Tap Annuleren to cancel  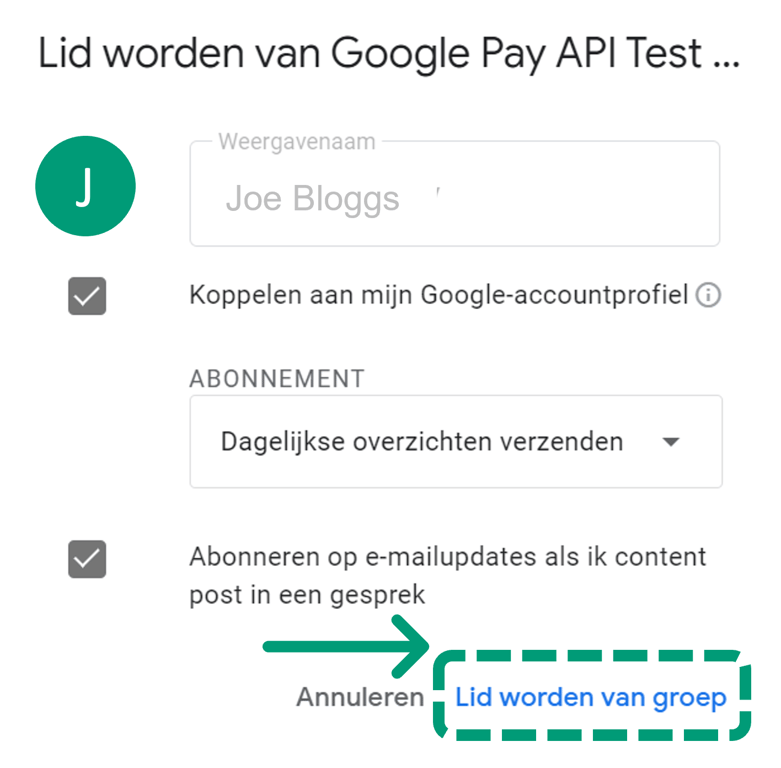pos(360,698)
